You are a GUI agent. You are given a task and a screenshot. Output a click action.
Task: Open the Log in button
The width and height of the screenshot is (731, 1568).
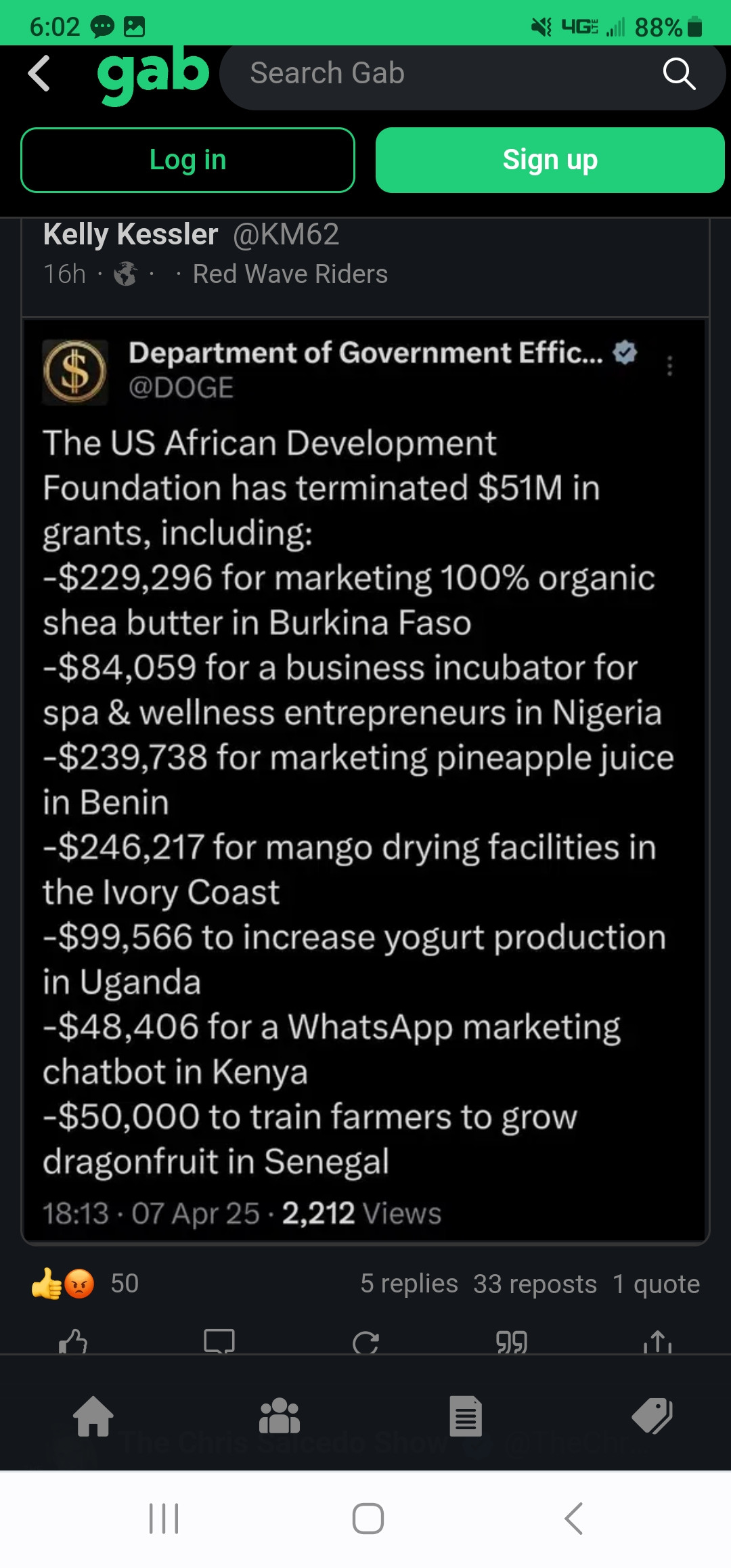click(x=187, y=160)
